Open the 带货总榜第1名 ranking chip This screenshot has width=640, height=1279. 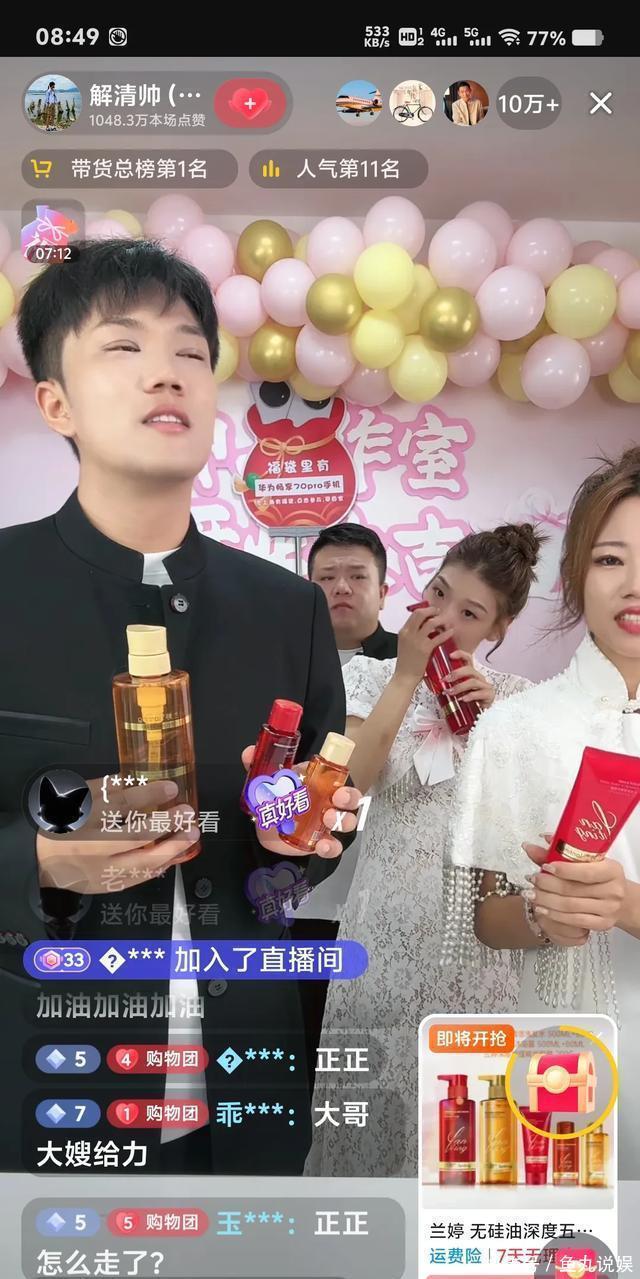(130, 169)
